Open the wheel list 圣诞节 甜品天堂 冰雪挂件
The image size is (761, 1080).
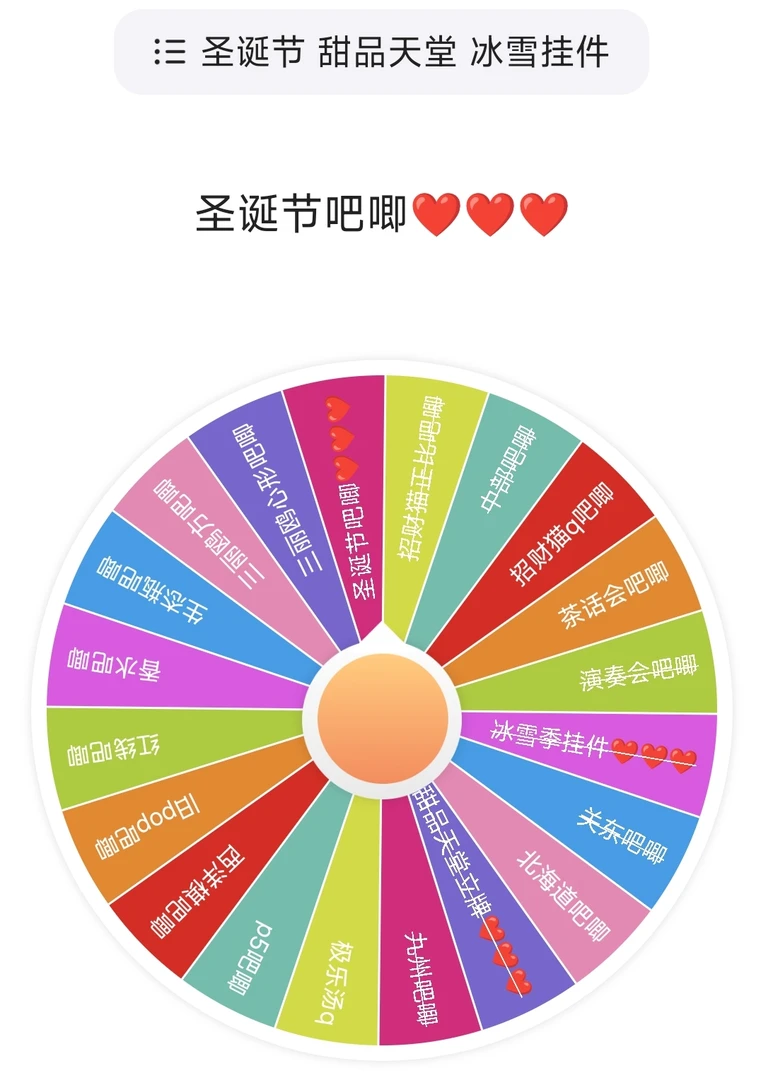pos(381,52)
